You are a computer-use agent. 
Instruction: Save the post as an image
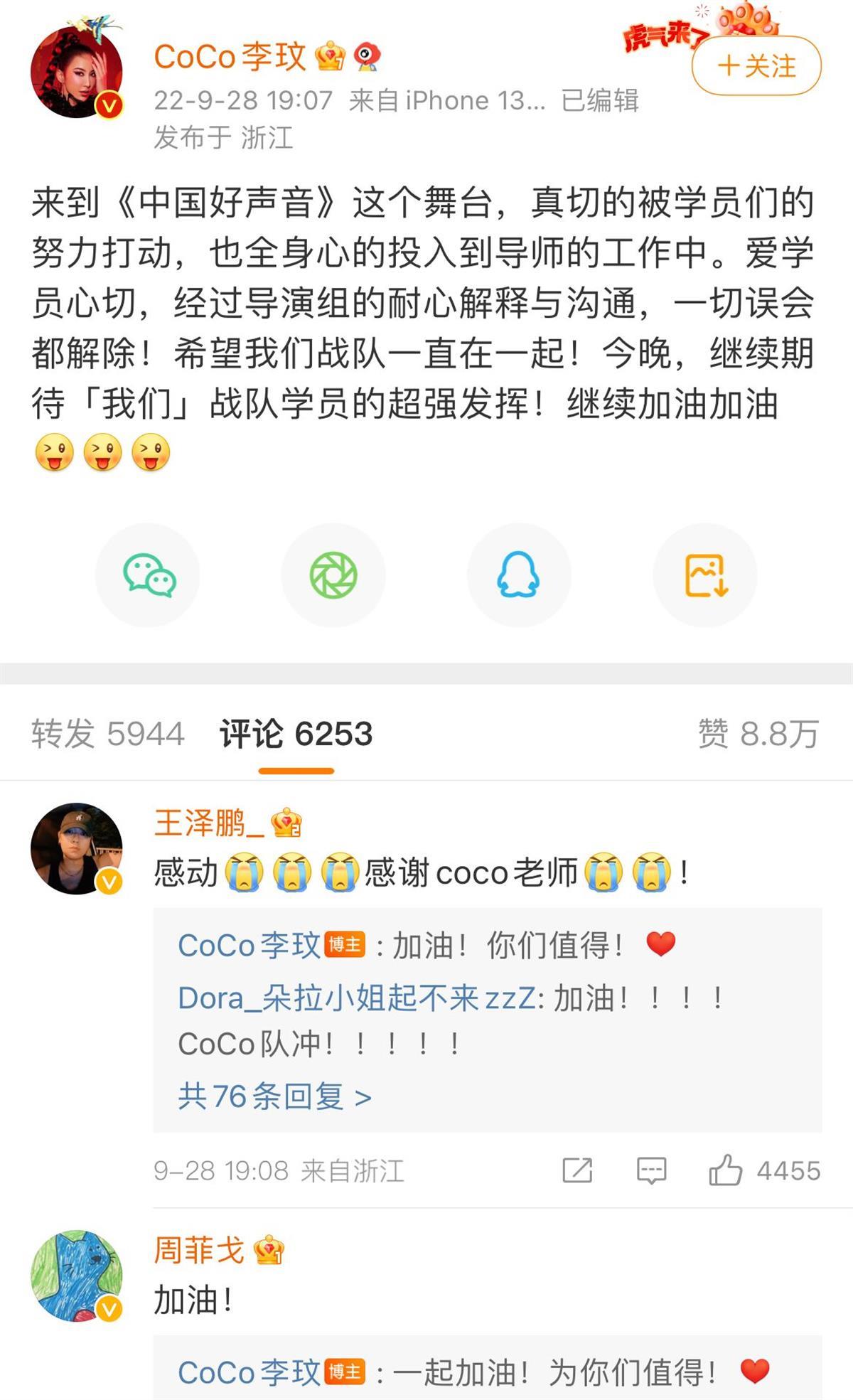[704, 575]
